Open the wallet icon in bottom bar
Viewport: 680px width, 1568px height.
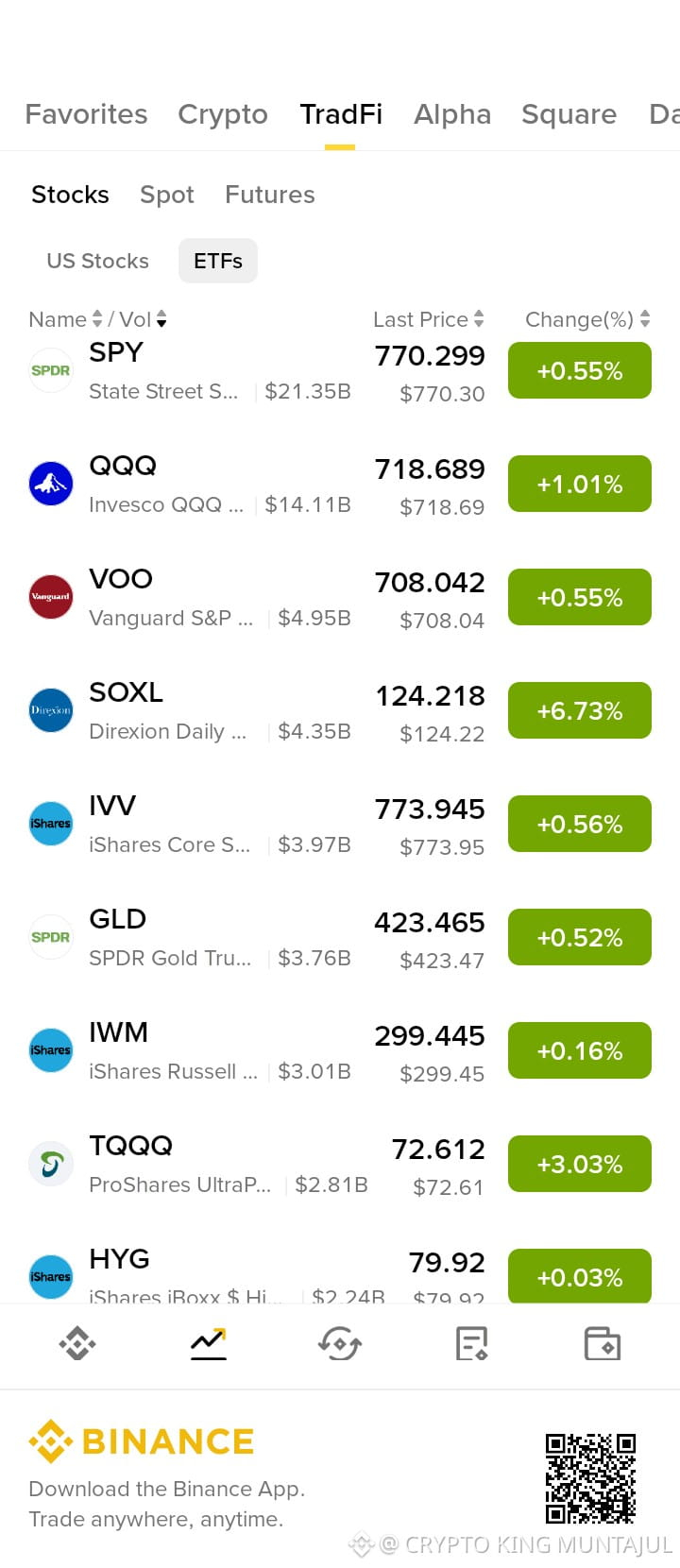click(x=603, y=1343)
